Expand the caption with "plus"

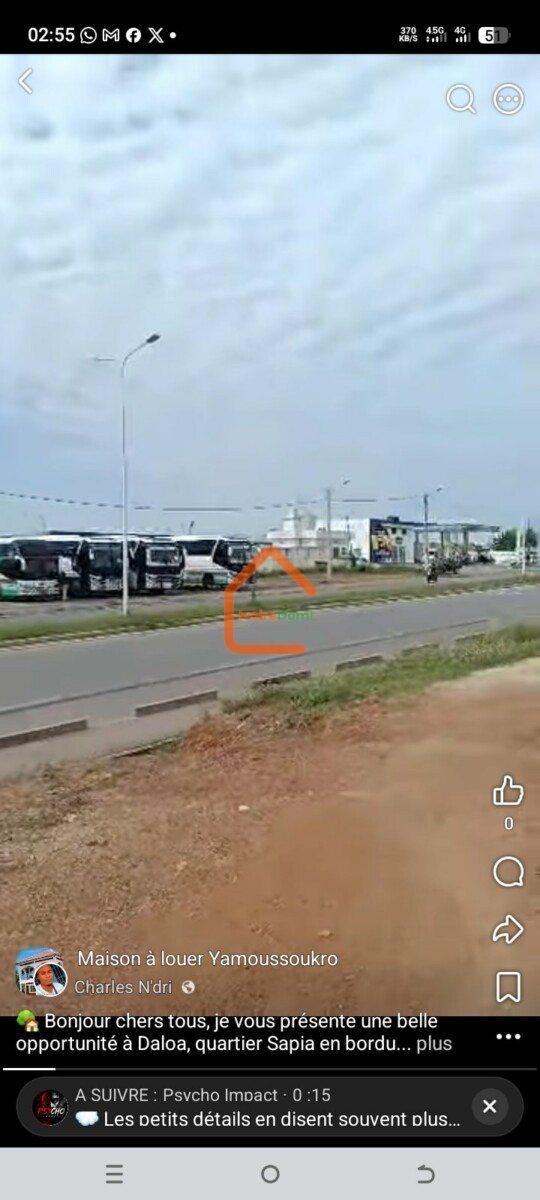[x=434, y=1044]
